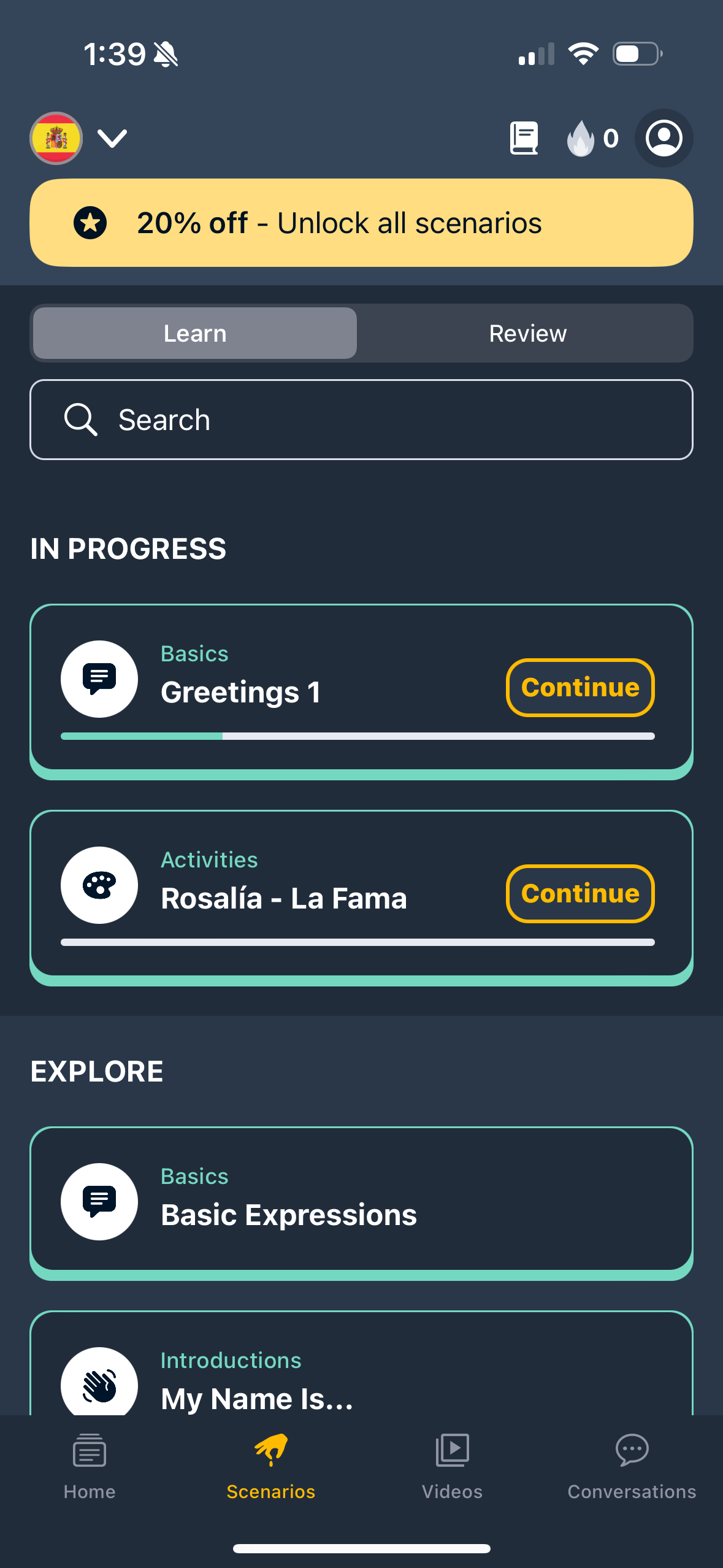Click inside the Search field
This screenshot has width=723, height=1568.
pos(361,419)
